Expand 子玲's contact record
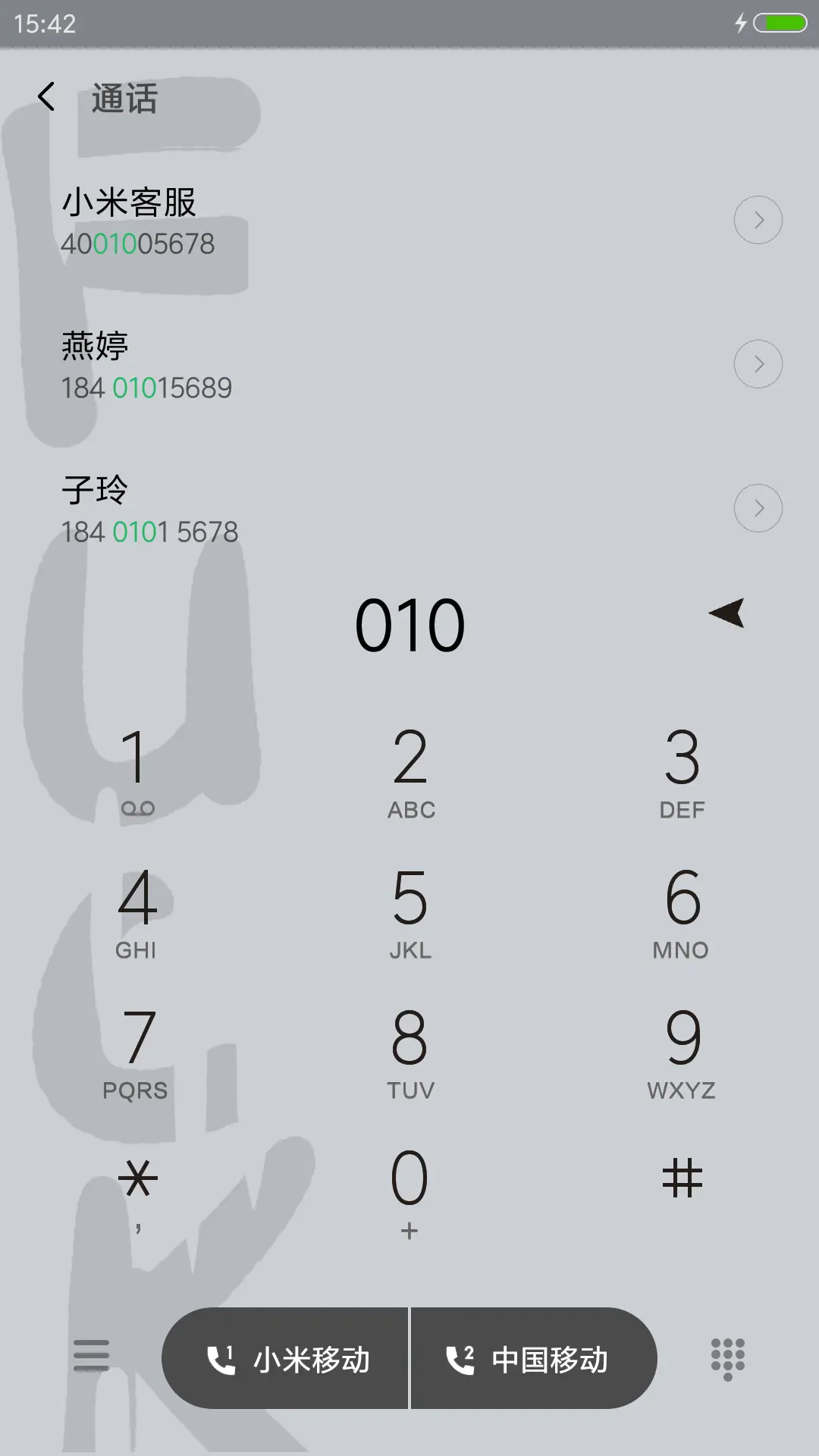 (758, 508)
